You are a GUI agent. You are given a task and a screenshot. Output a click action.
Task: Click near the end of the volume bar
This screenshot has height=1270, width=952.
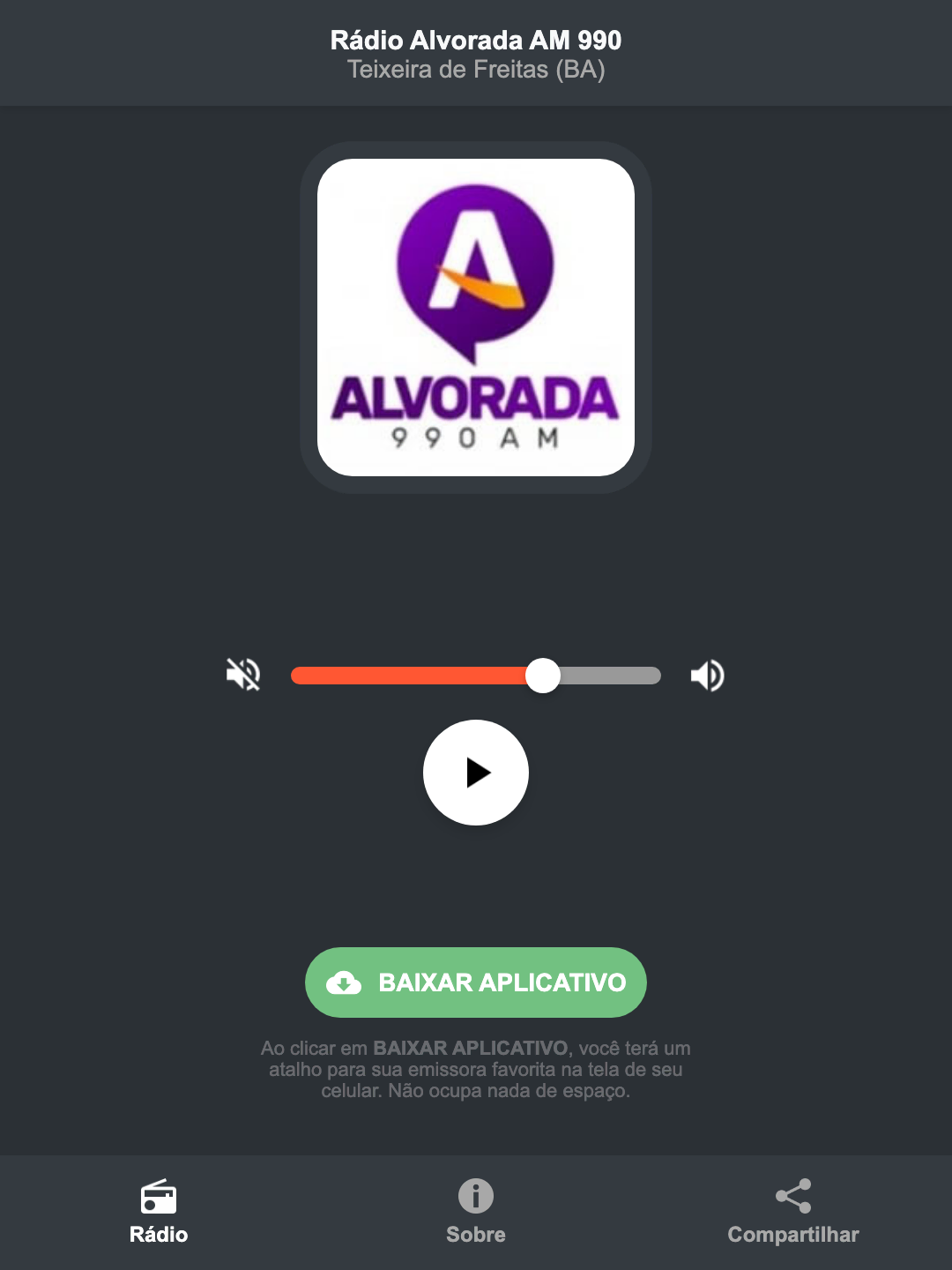point(643,675)
